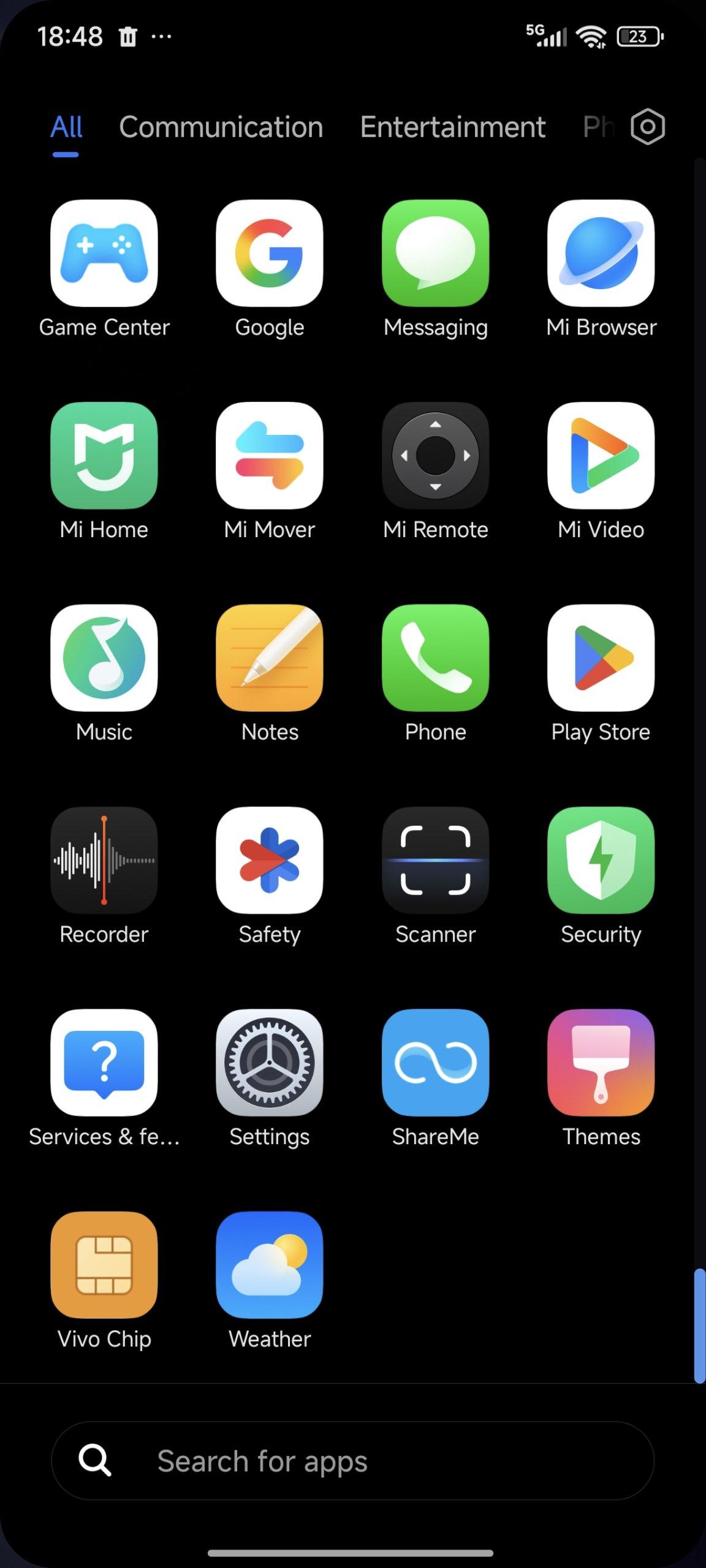Open app drawer settings hexagon icon
Image resolution: width=706 pixels, height=1568 pixels.
pos(648,127)
